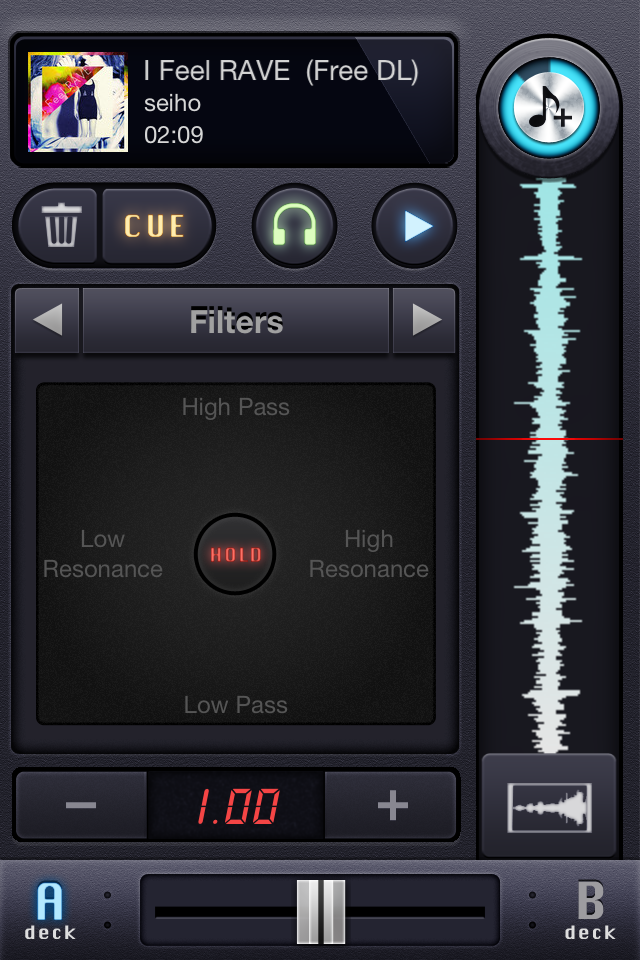Image resolution: width=640 pixels, height=960 pixels.
Task: Switch to deck A
Action: click(x=50, y=910)
